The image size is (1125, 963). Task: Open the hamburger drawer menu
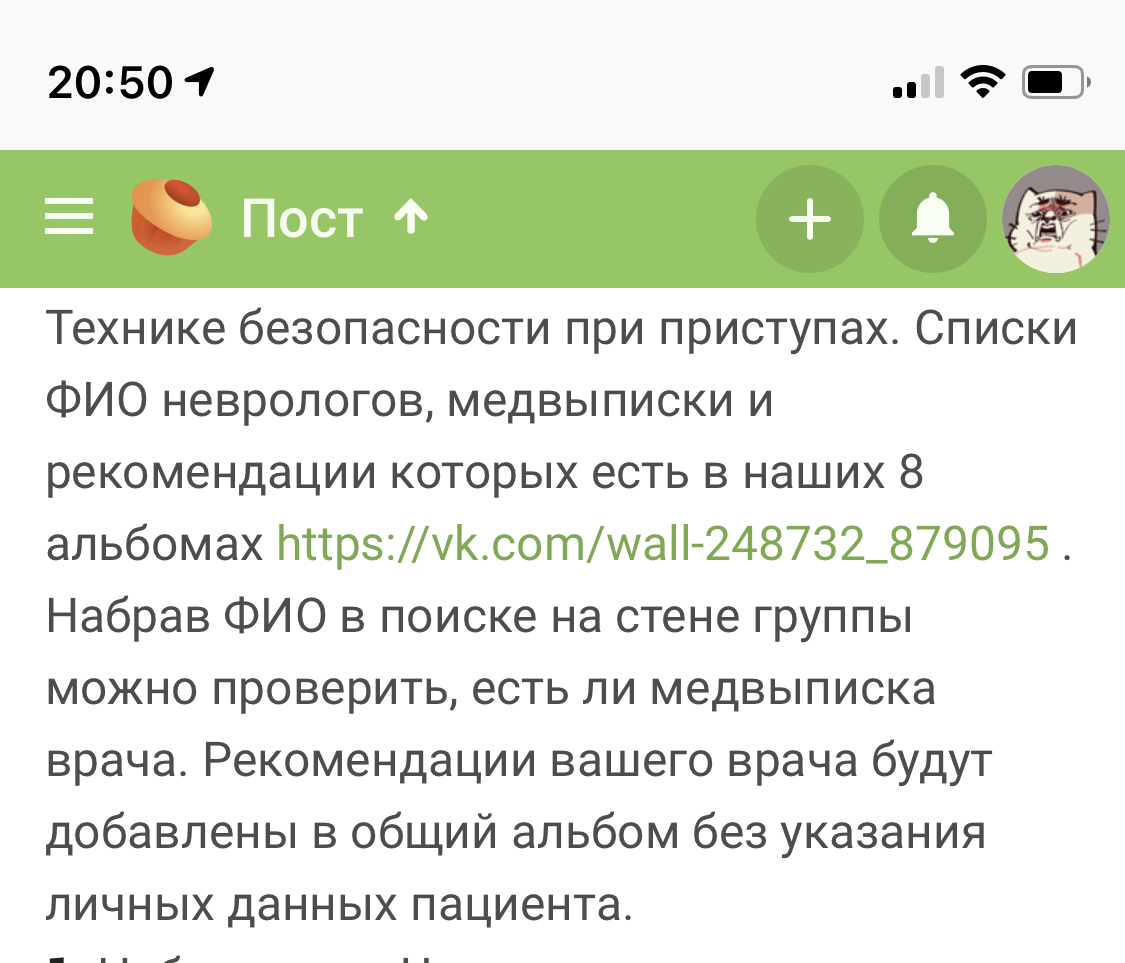69,218
